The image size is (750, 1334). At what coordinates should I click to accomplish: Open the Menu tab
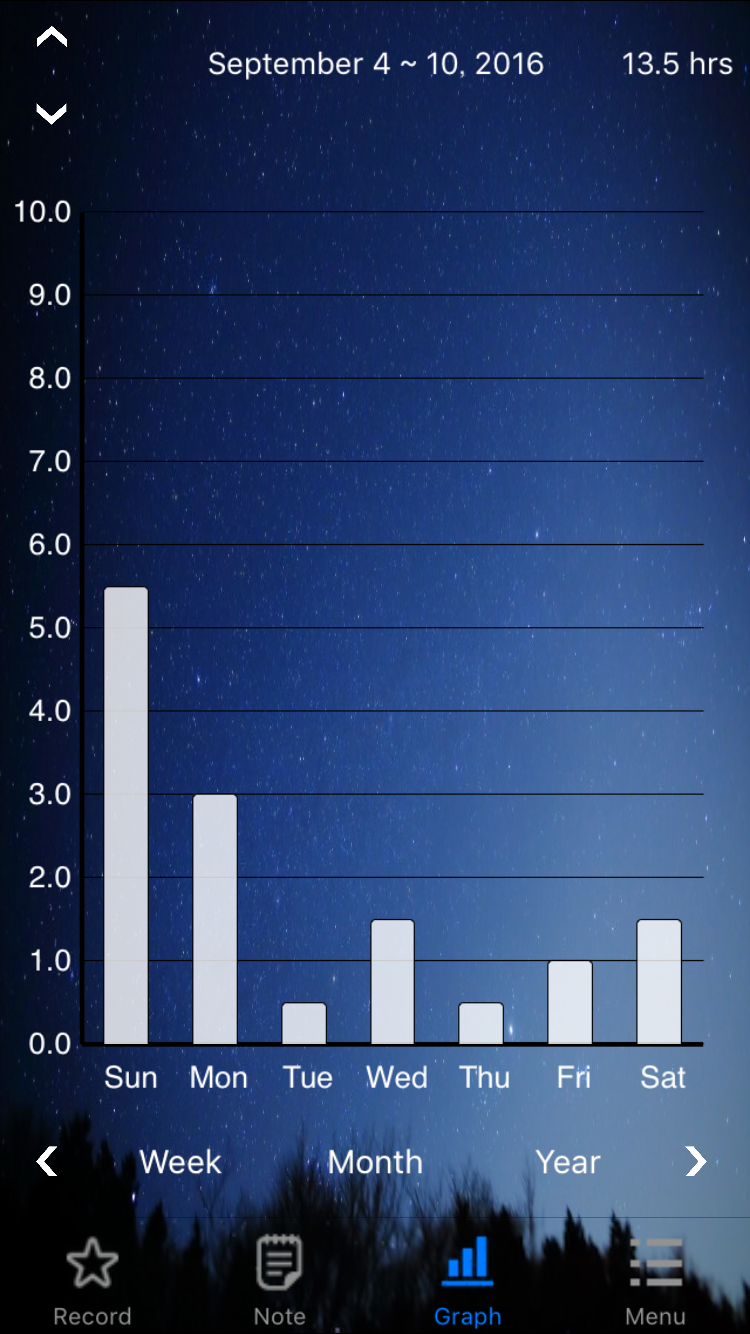tap(656, 1282)
